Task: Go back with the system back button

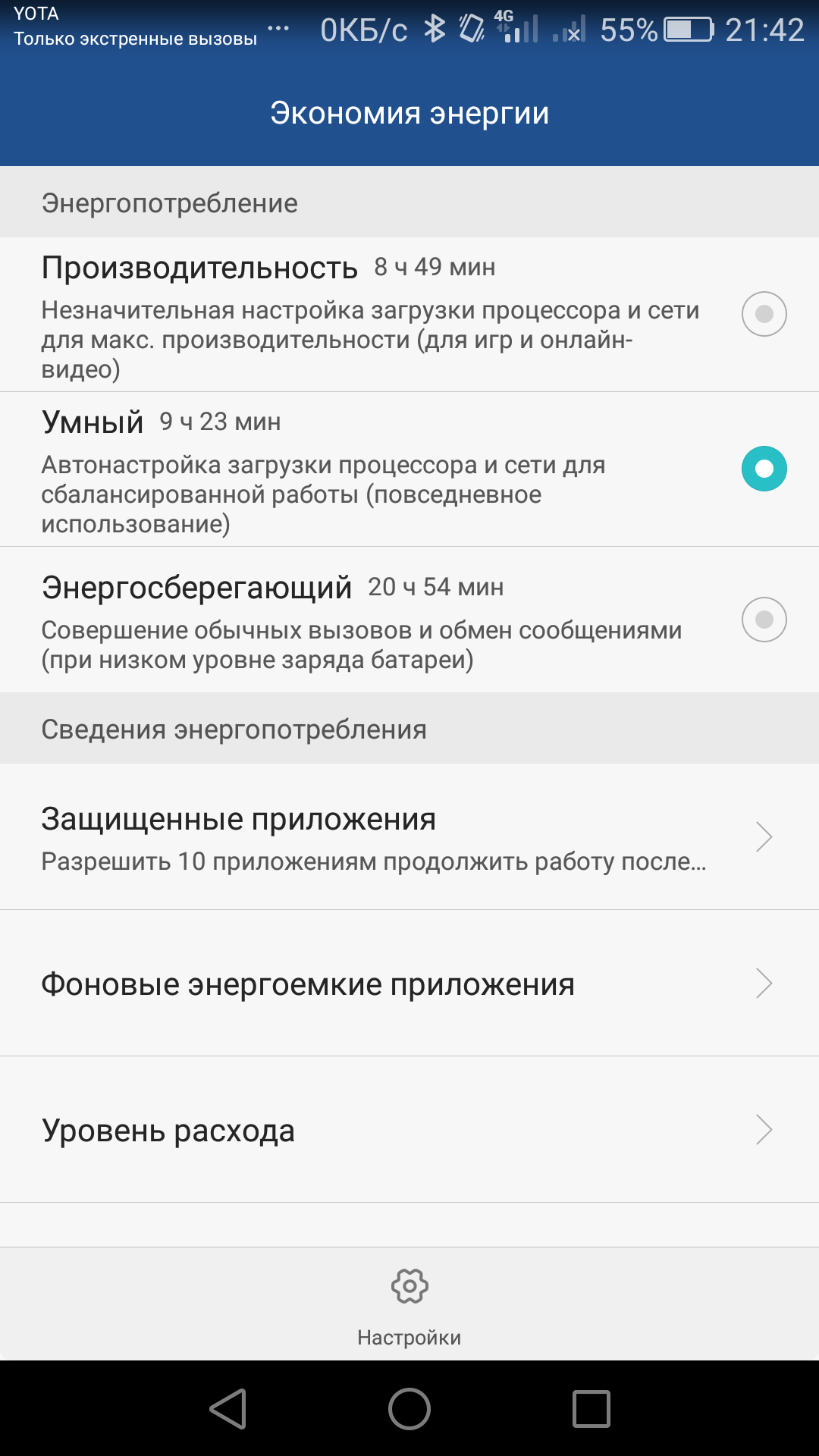Action: (227, 1409)
